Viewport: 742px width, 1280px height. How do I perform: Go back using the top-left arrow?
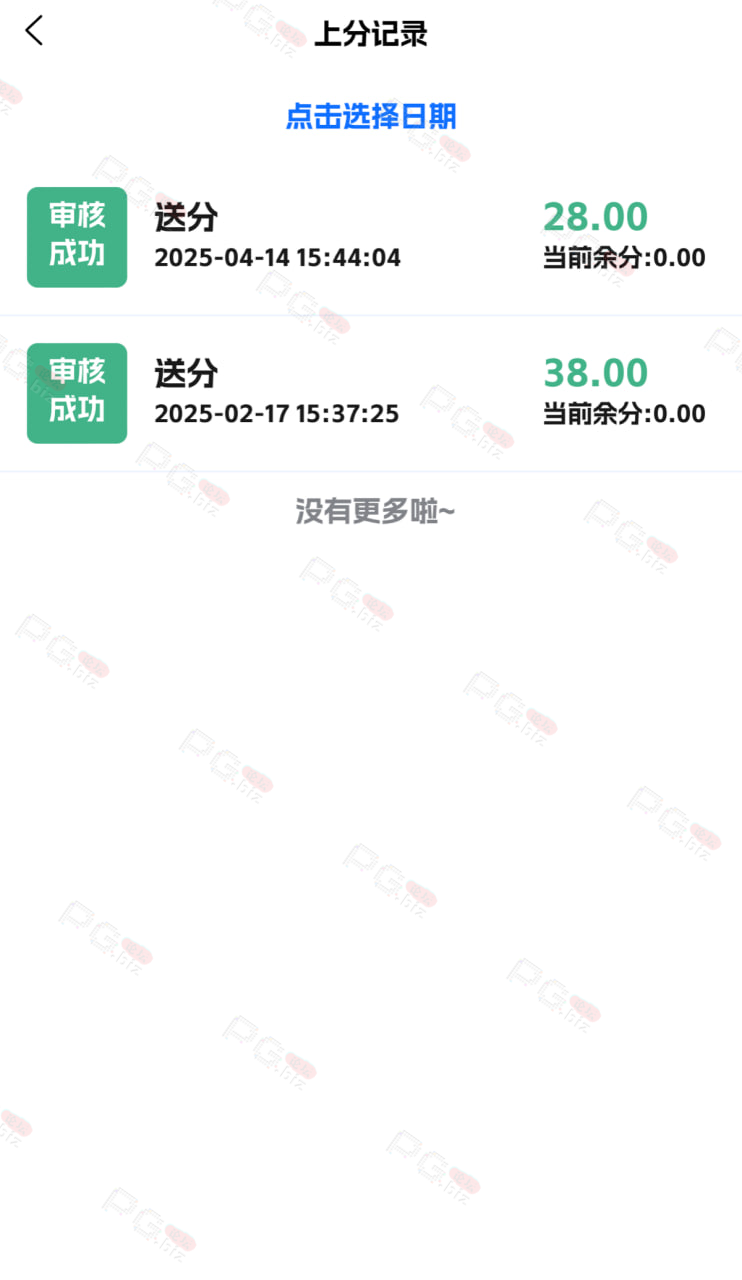(35, 31)
